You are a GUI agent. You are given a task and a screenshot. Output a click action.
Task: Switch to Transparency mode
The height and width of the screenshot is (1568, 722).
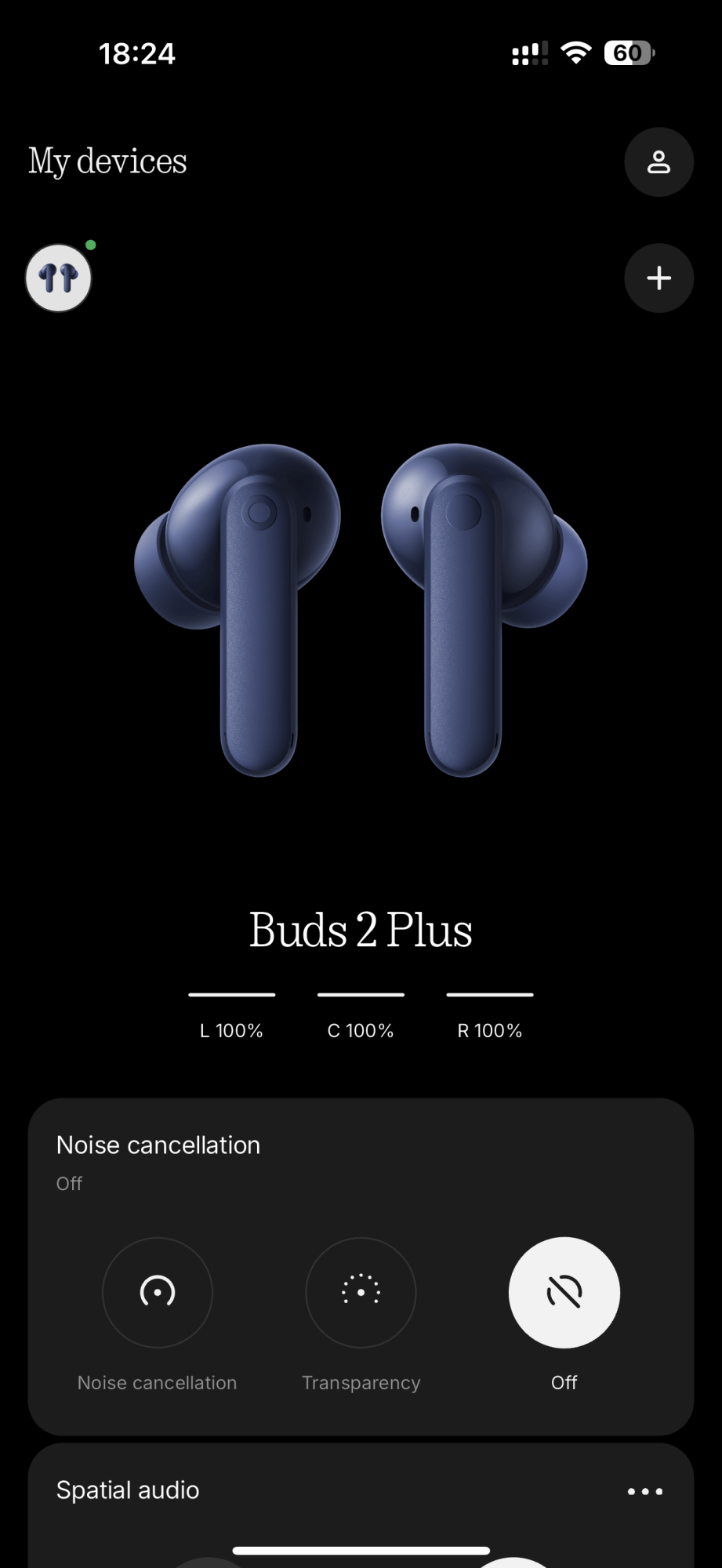point(361,1292)
